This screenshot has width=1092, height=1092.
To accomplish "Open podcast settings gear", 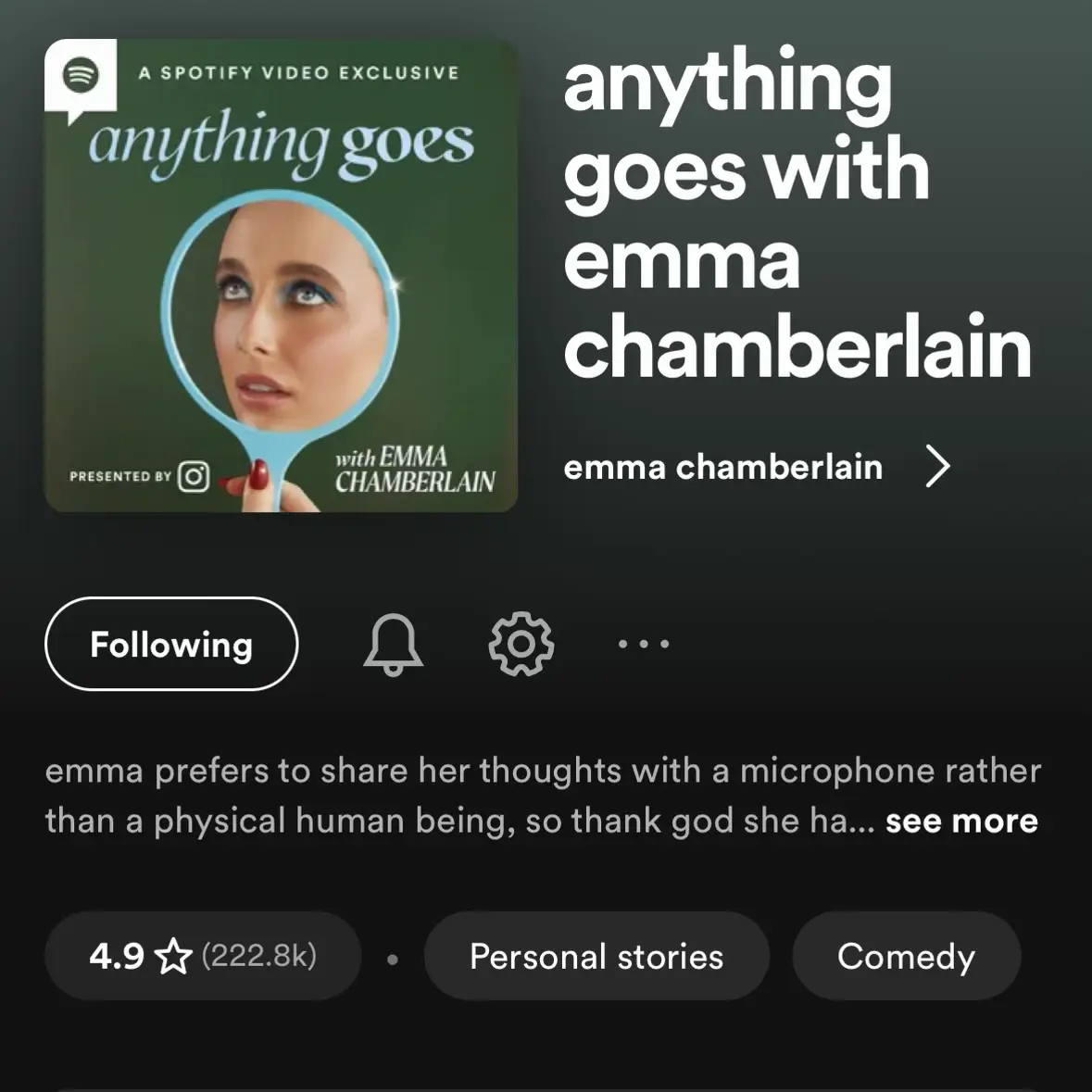I will [x=521, y=644].
